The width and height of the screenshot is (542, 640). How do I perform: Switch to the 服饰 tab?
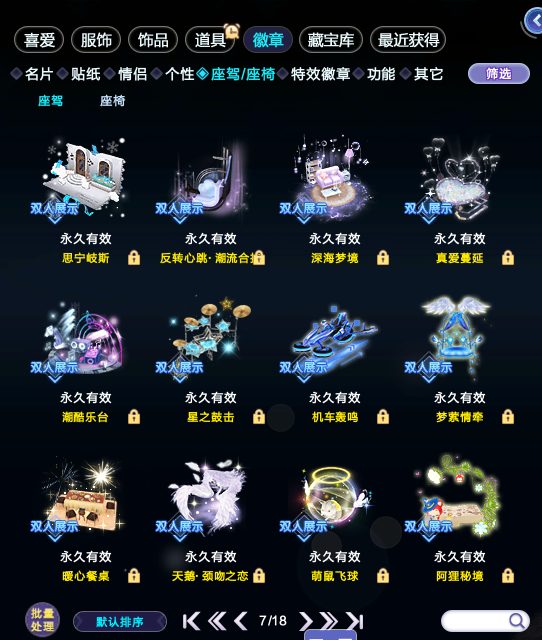click(x=96, y=40)
